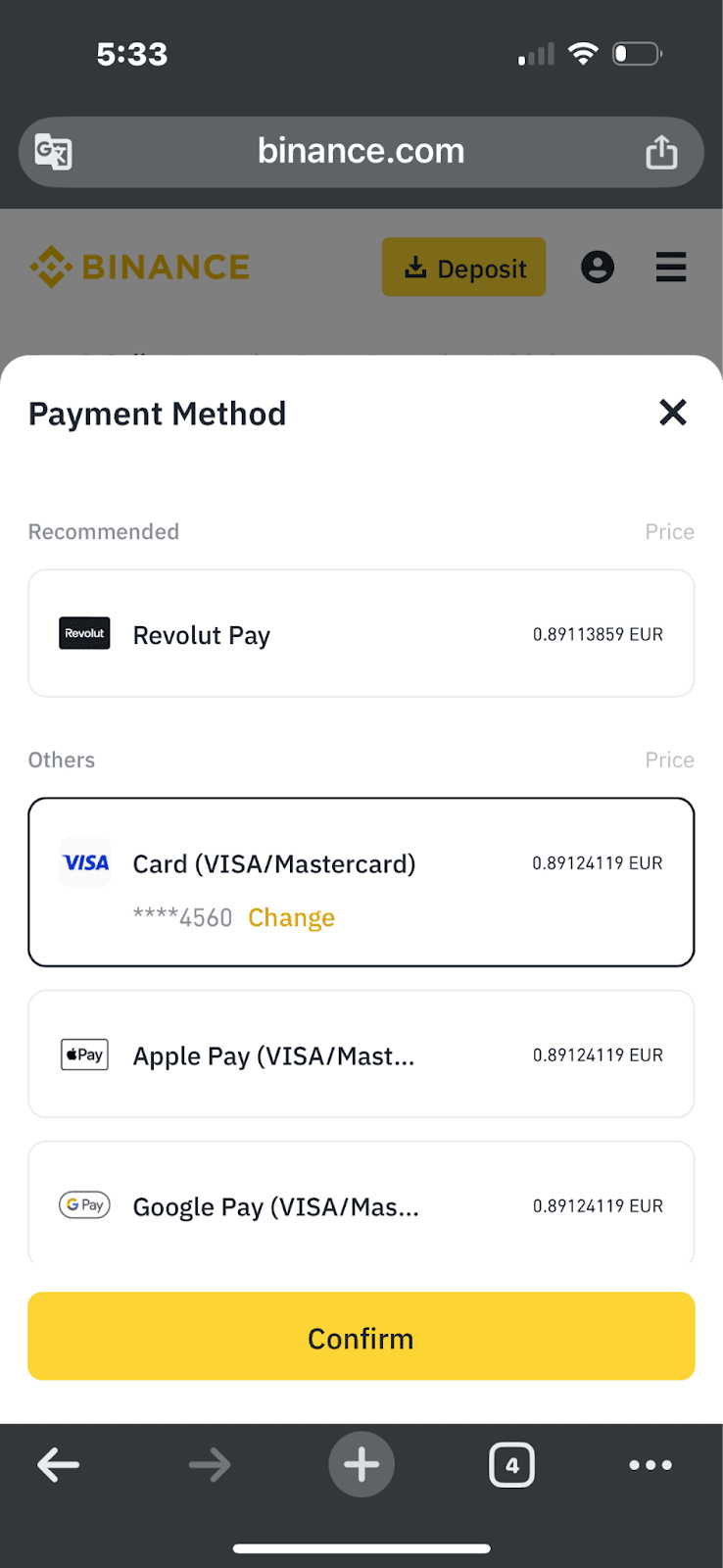This screenshot has height=1568, width=723.
Task: Close the Payment Method sheet
Action: click(x=673, y=413)
